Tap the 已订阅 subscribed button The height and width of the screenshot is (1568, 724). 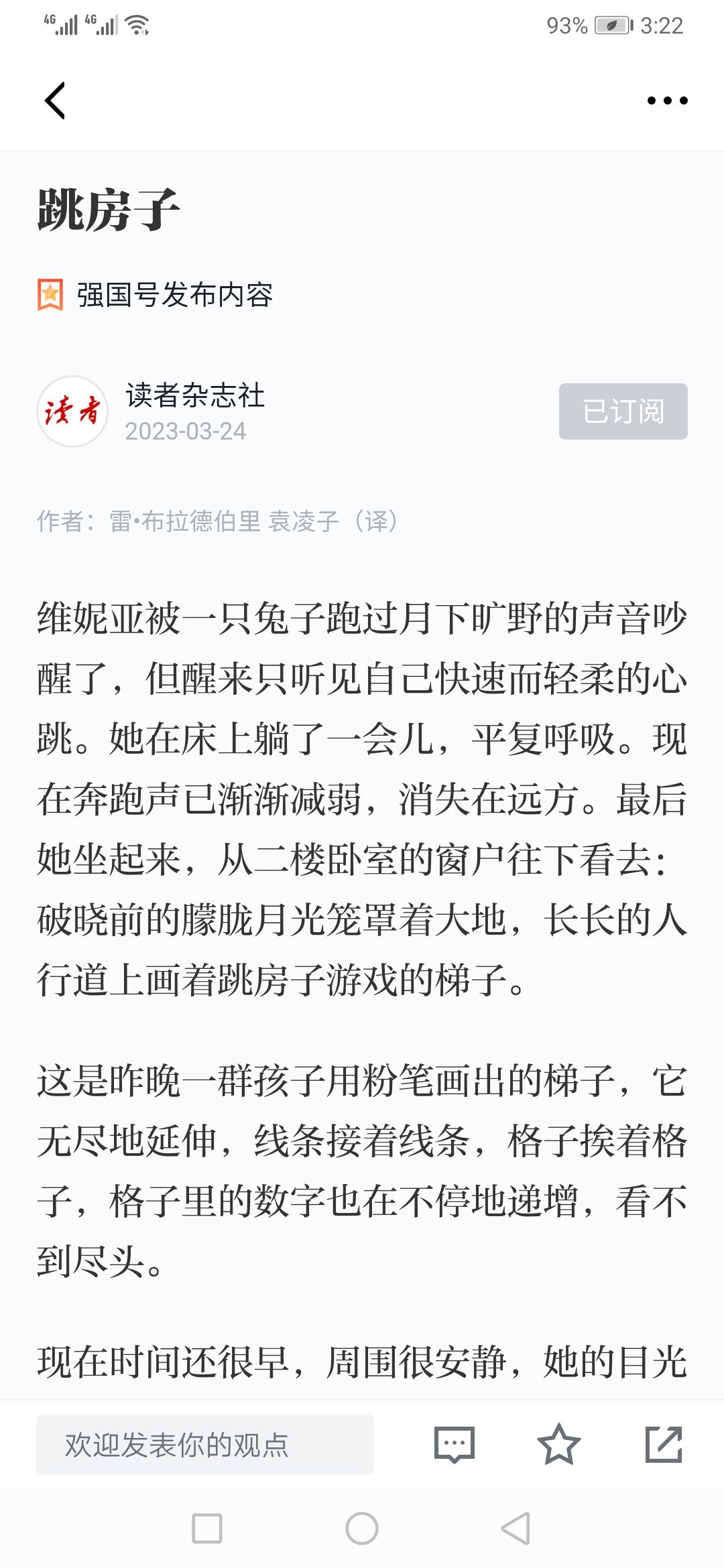[623, 411]
